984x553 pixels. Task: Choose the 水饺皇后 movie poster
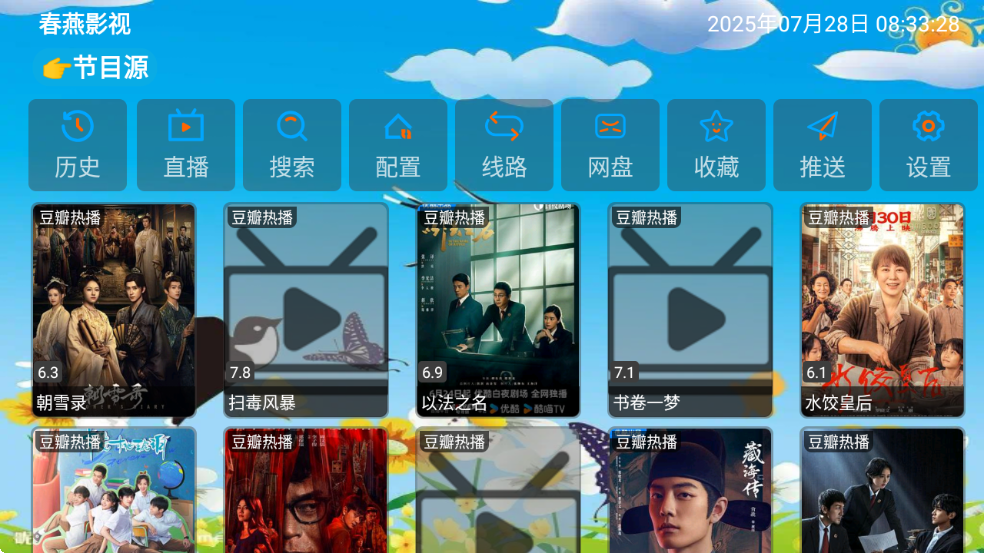[882, 310]
